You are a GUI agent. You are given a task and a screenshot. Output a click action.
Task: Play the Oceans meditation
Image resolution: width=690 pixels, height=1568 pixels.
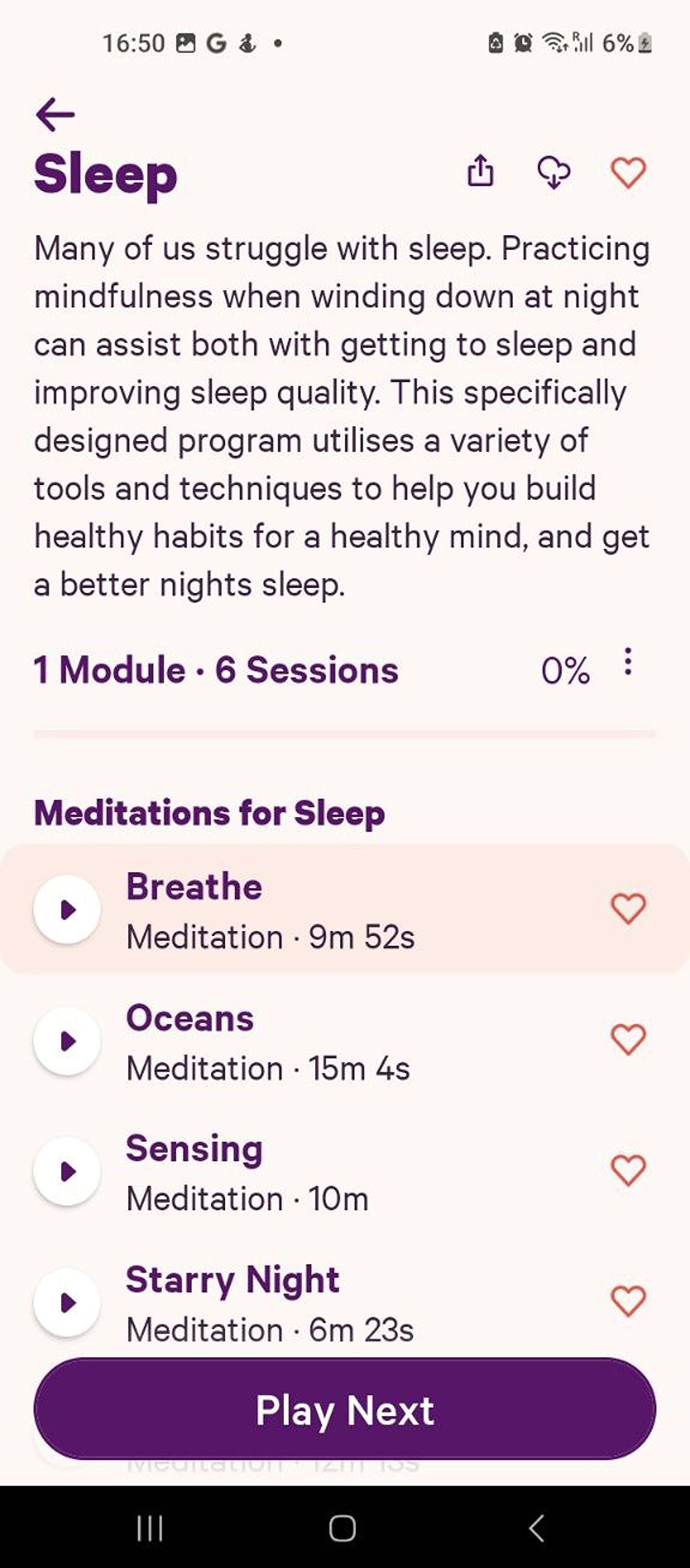pos(67,1041)
